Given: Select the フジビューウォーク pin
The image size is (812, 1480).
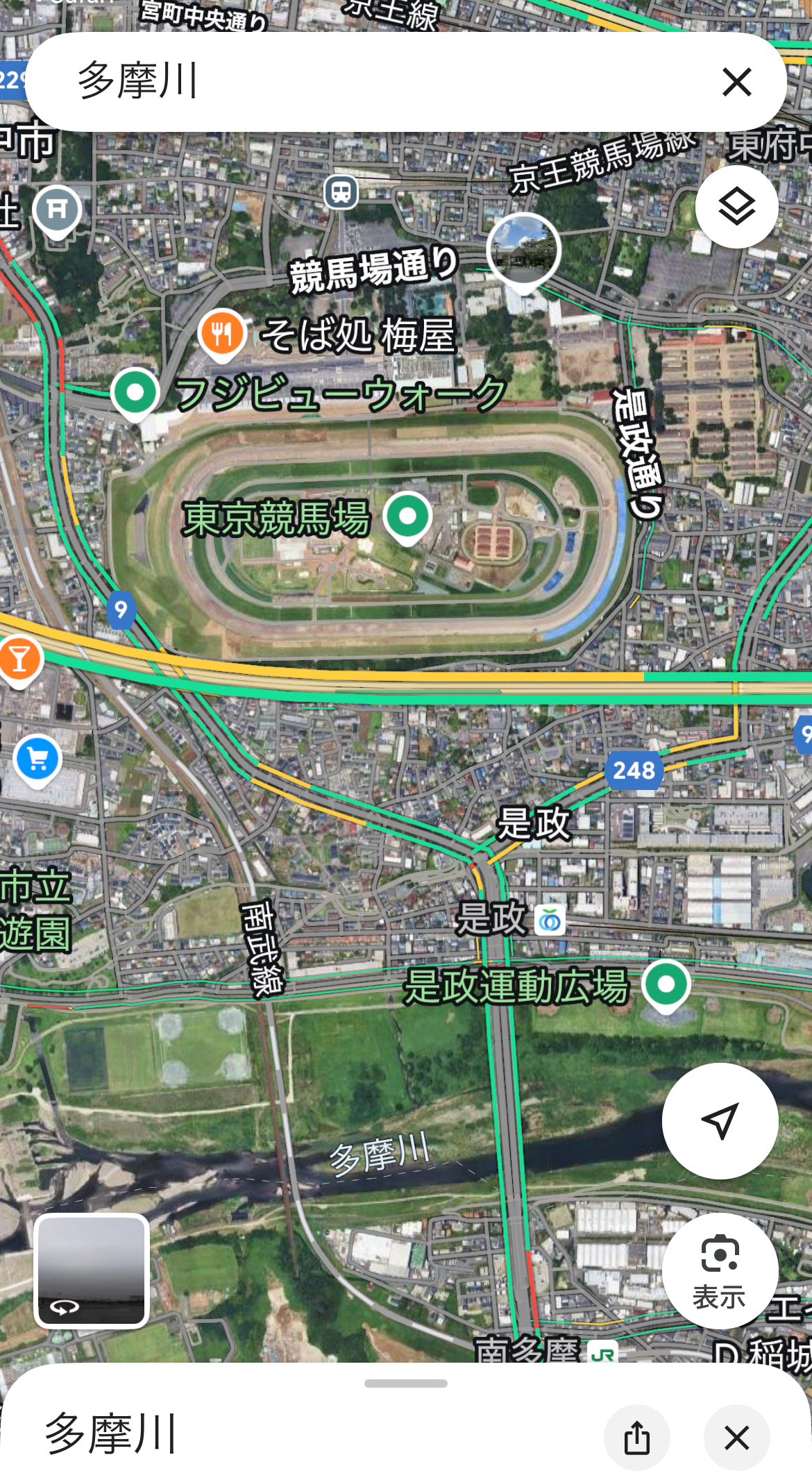Looking at the screenshot, I should [135, 394].
